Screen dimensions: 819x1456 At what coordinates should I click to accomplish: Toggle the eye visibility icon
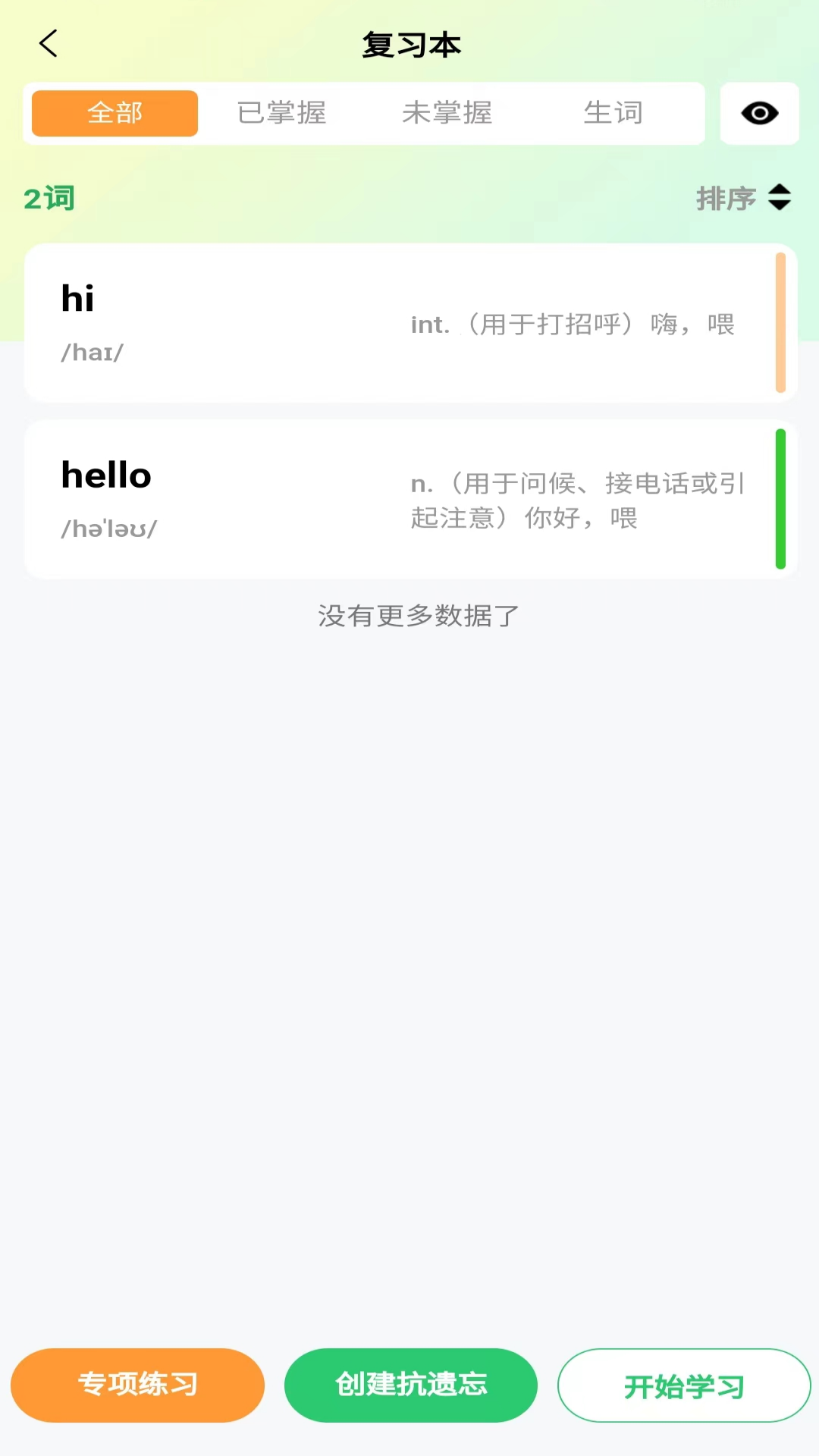click(x=758, y=113)
